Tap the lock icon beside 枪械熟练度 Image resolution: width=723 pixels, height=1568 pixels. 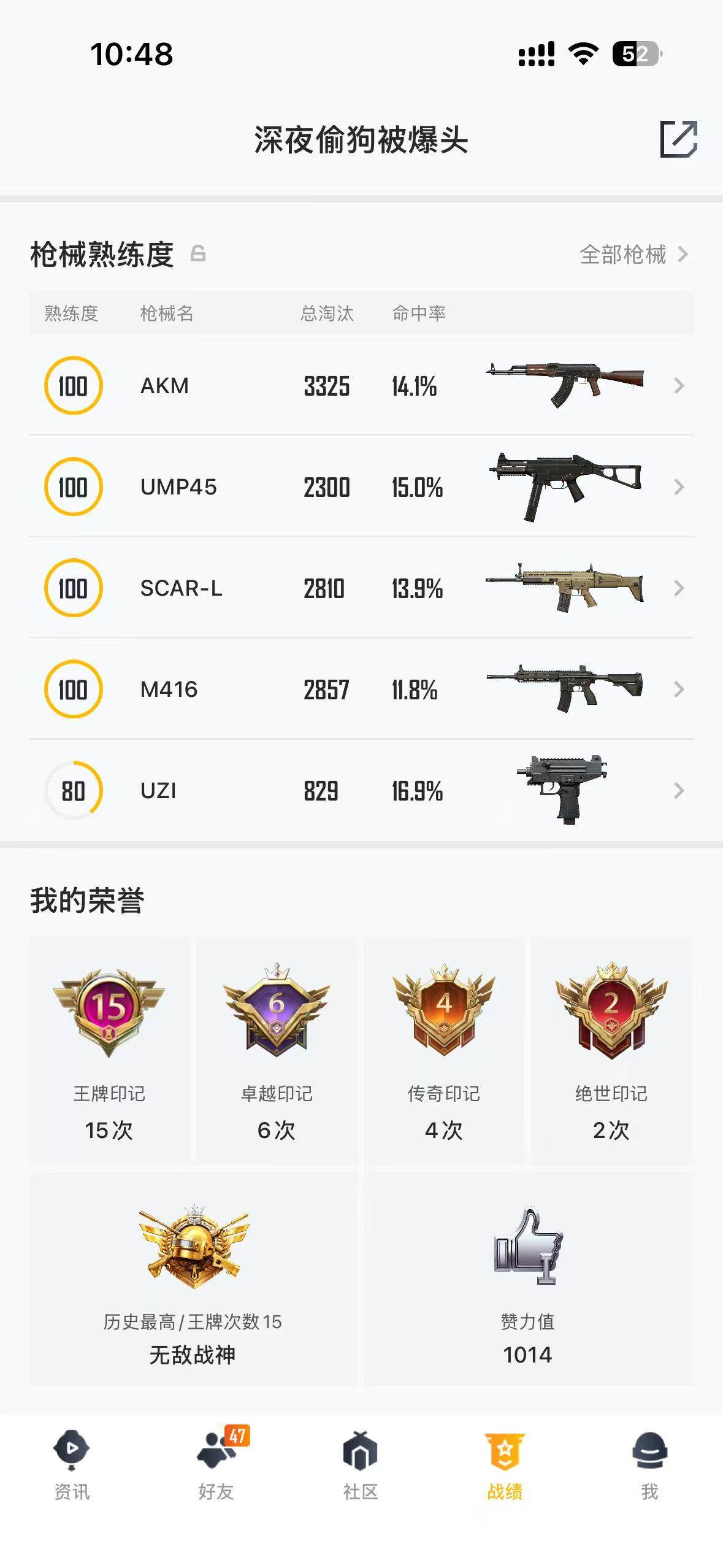click(x=197, y=253)
